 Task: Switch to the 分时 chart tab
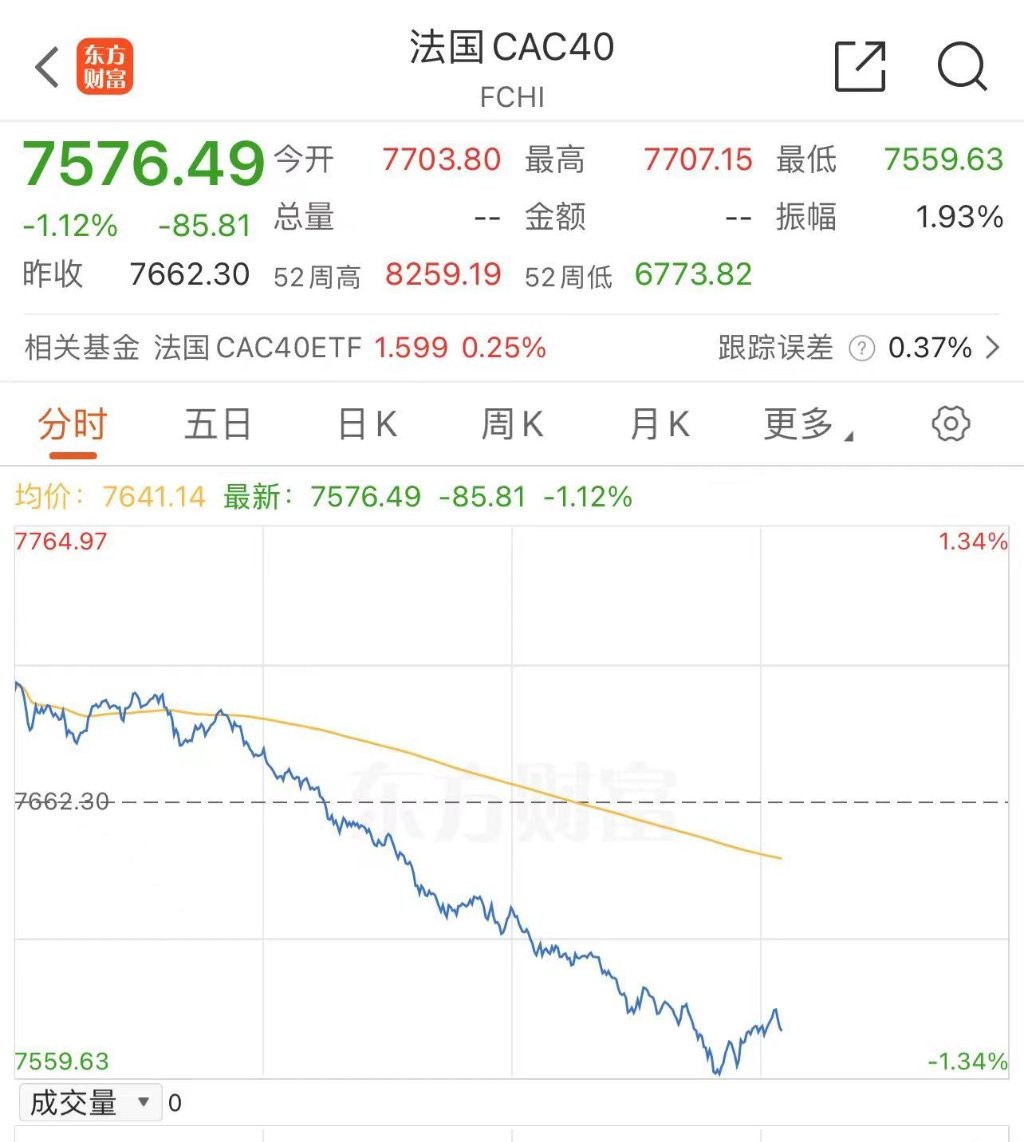pyautogui.click(x=72, y=425)
